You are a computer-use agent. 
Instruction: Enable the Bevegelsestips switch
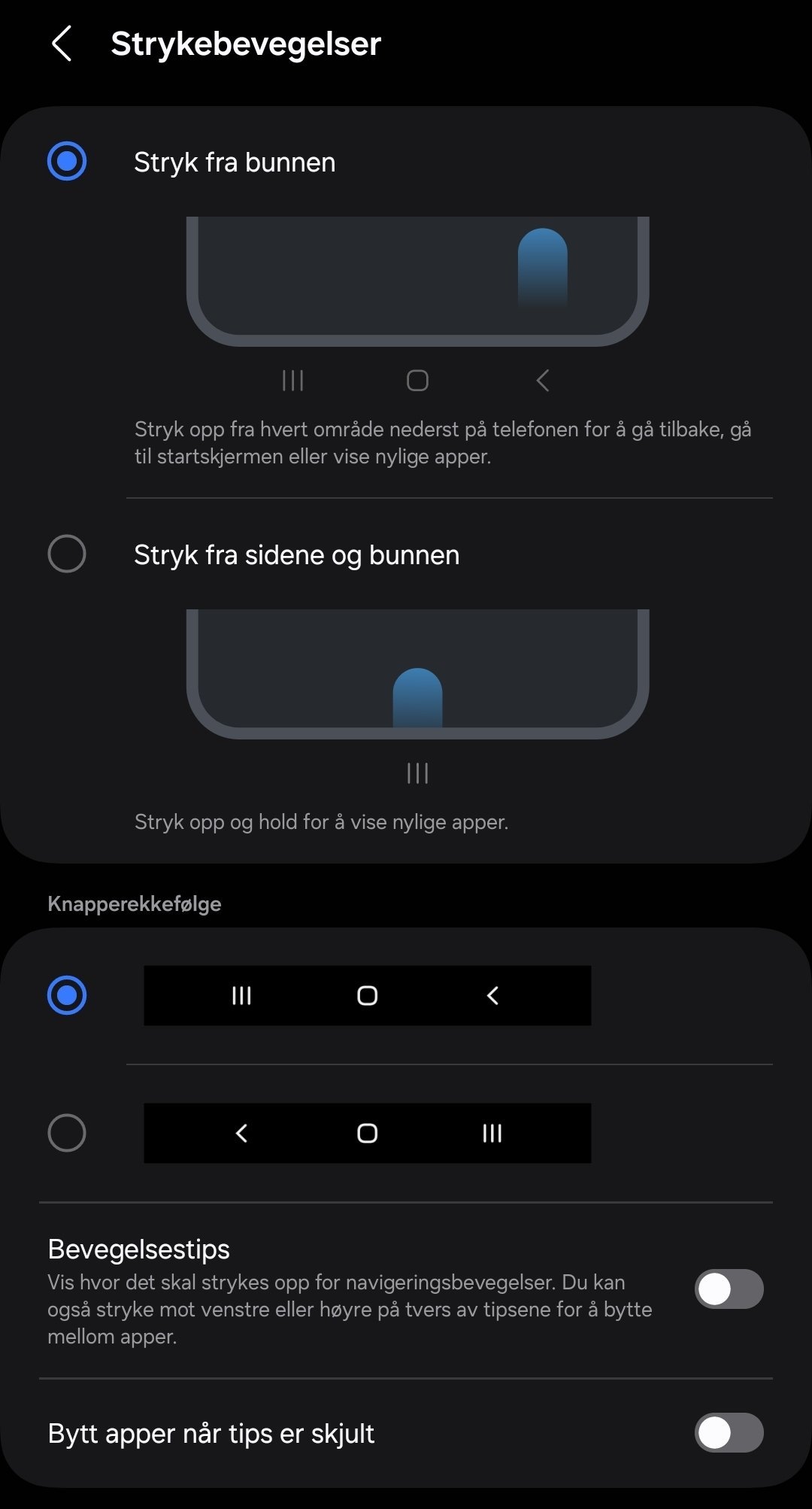click(729, 1289)
